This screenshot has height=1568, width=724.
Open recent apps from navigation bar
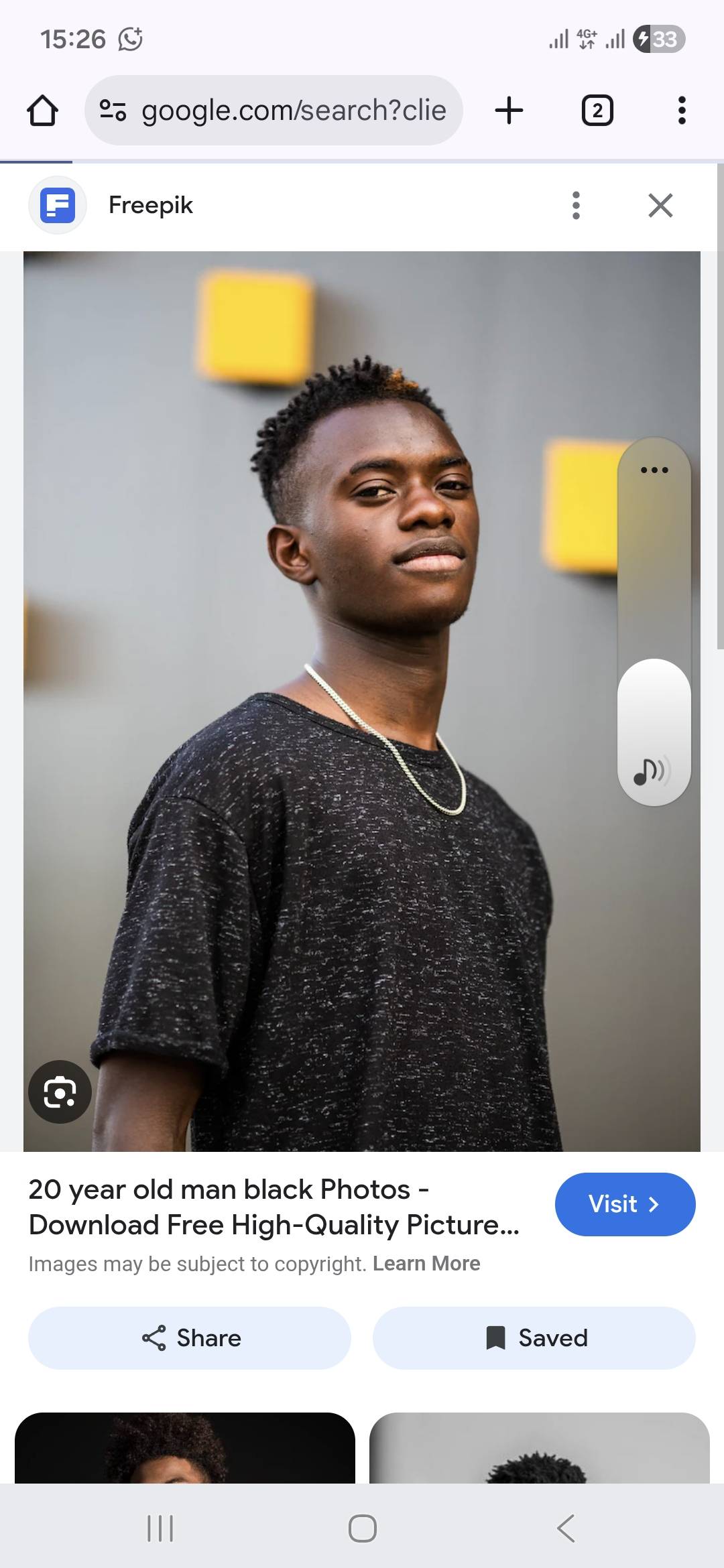(160, 1528)
